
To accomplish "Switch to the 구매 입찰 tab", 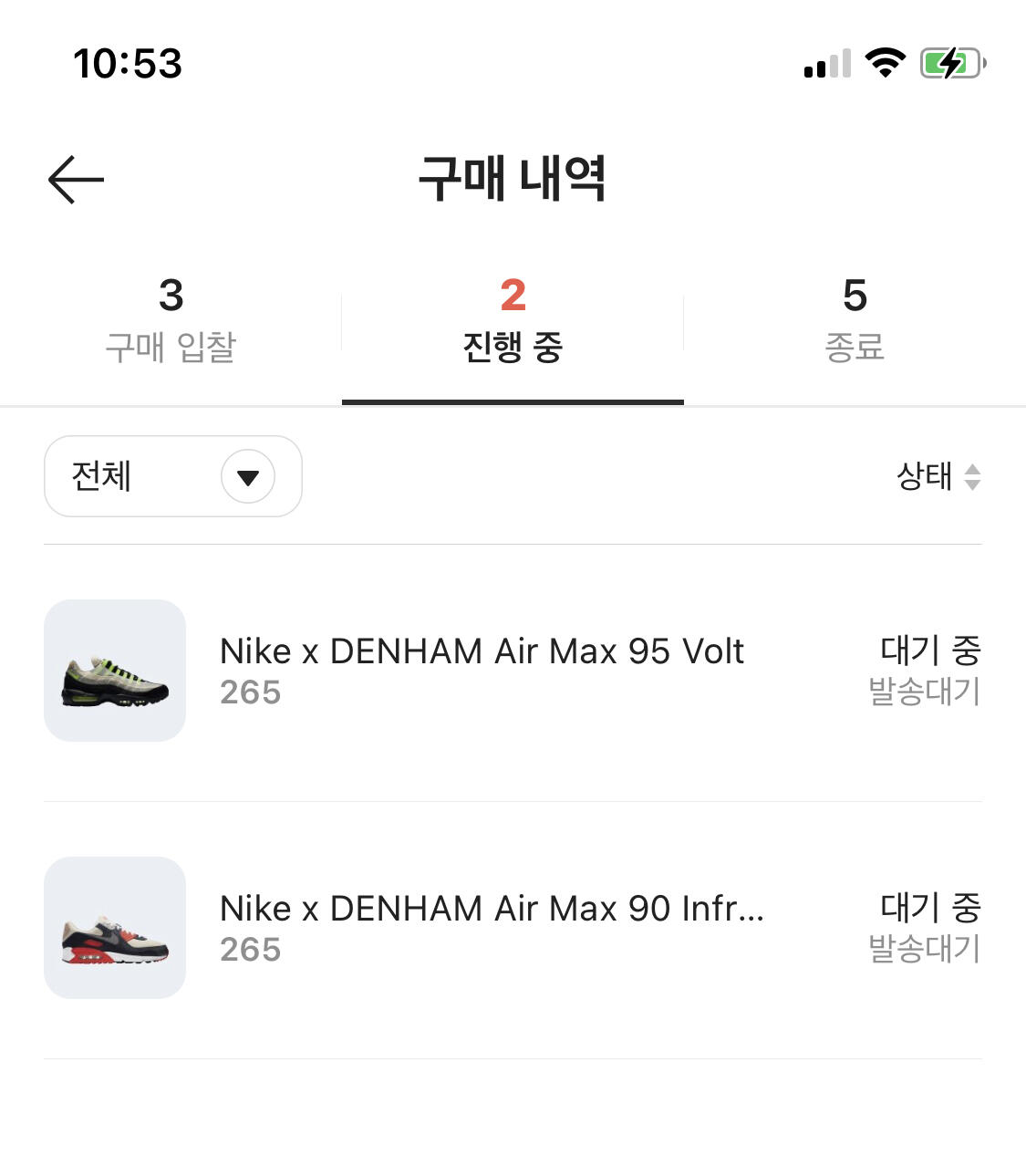I will (x=171, y=321).
